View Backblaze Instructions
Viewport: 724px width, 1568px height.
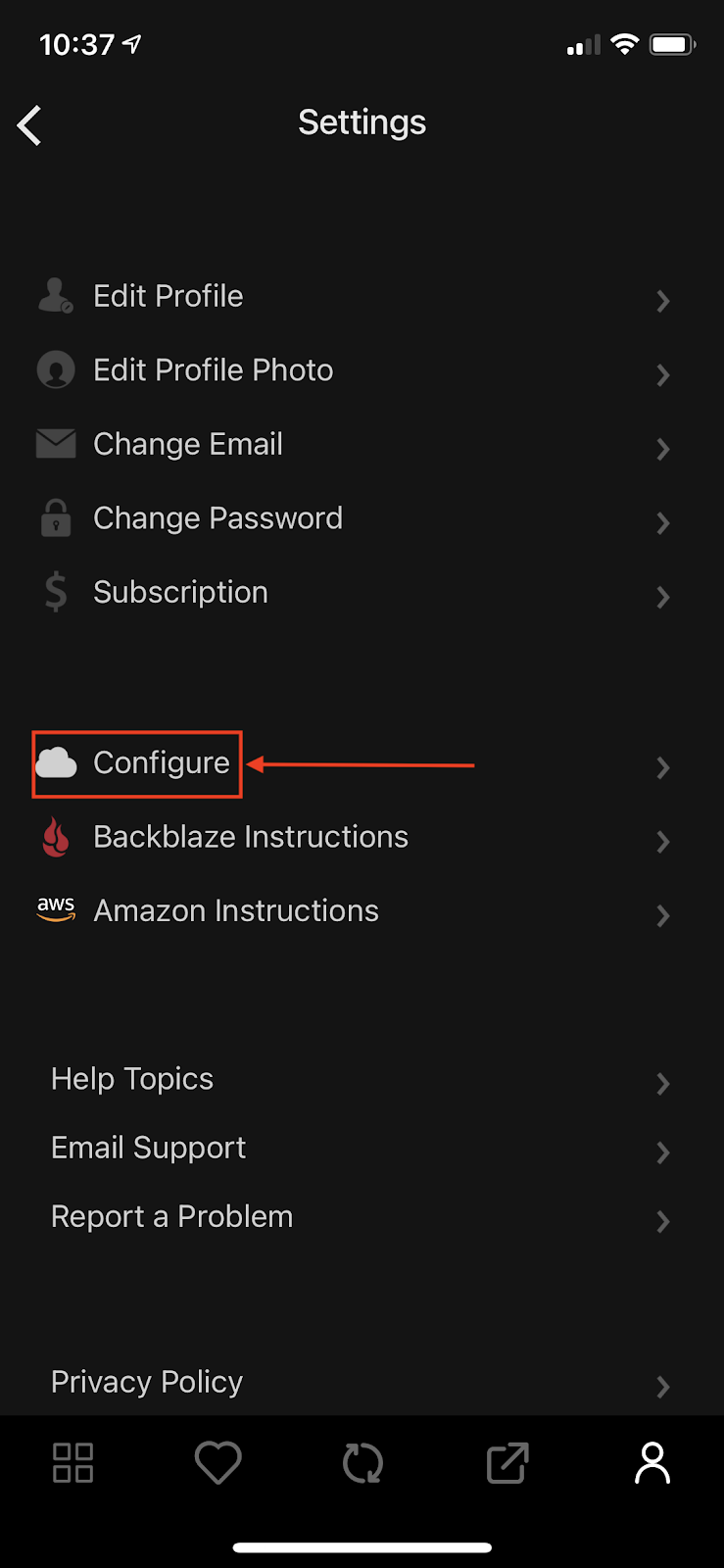coord(362,837)
